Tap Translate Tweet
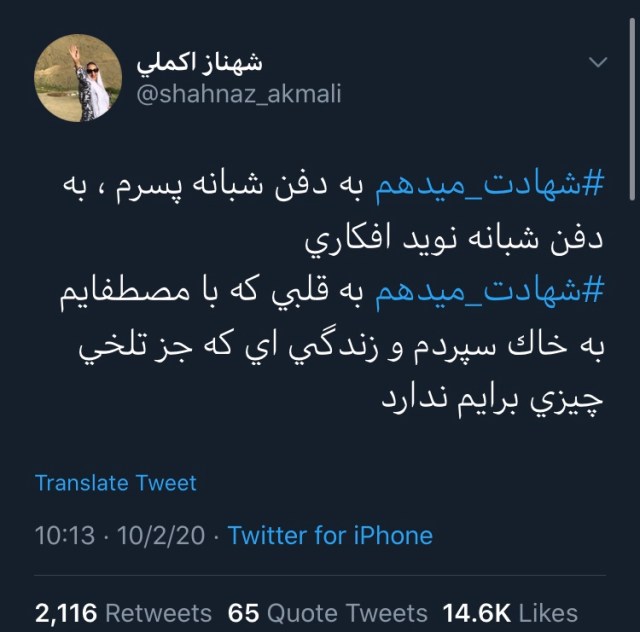The image size is (640, 632). [x=116, y=482]
